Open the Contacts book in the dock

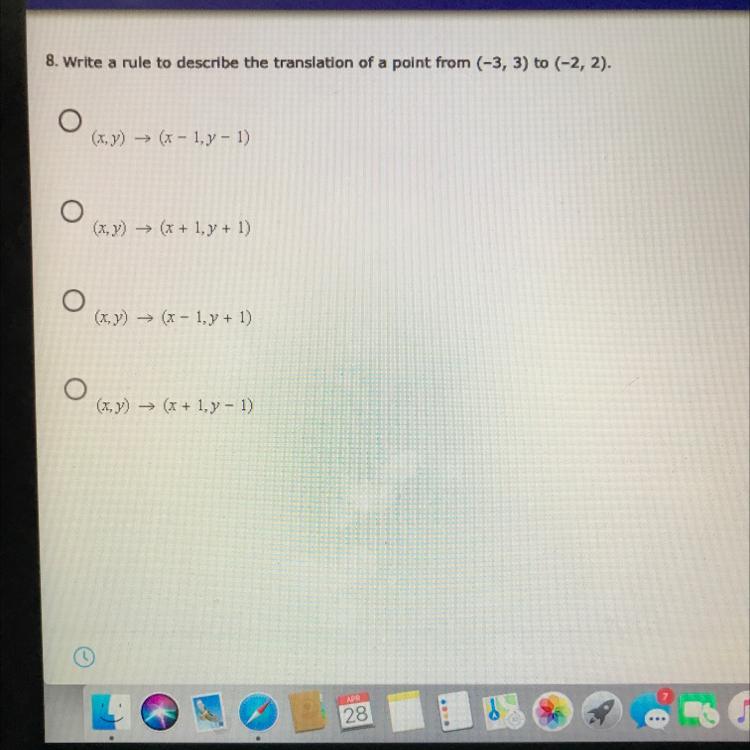click(x=306, y=710)
